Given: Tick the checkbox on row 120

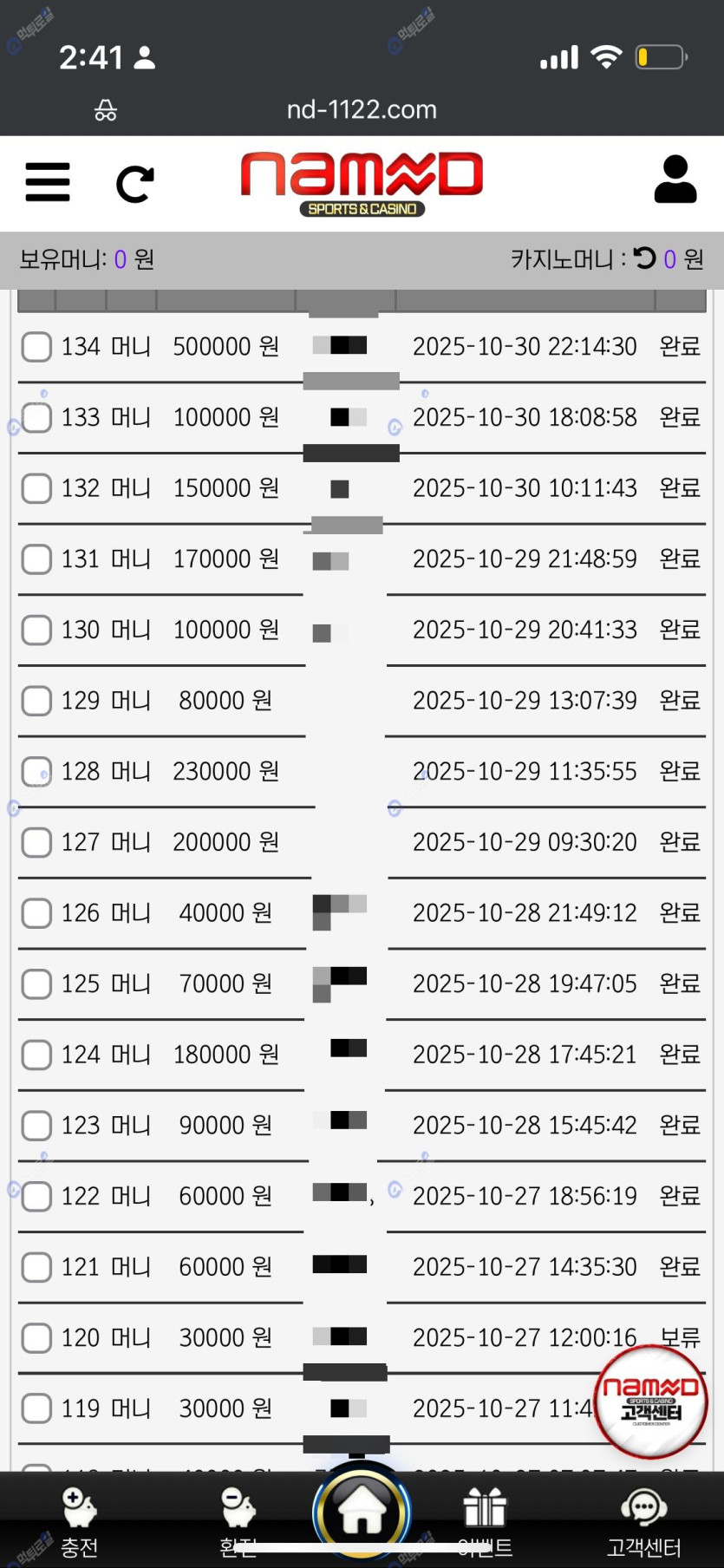Looking at the screenshot, I should click(36, 1338).
